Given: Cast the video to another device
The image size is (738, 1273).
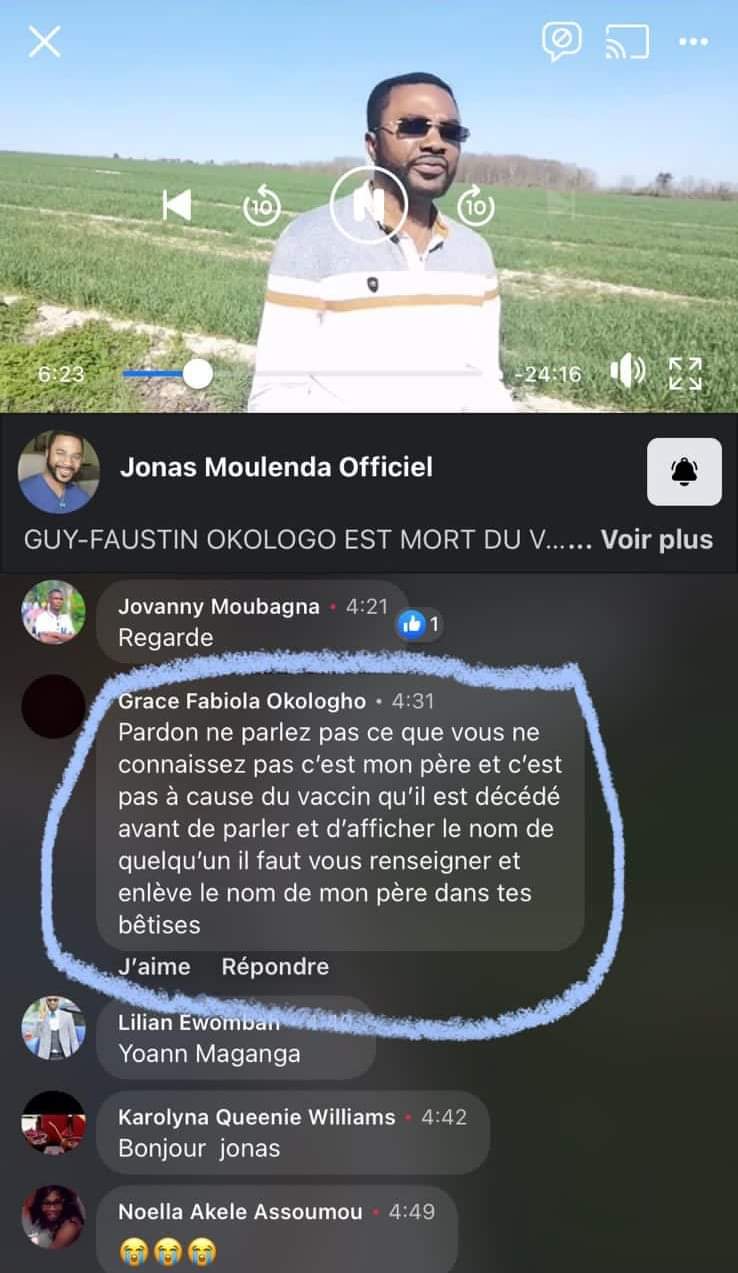Looking at the screenshot, I should coord(627,42).
